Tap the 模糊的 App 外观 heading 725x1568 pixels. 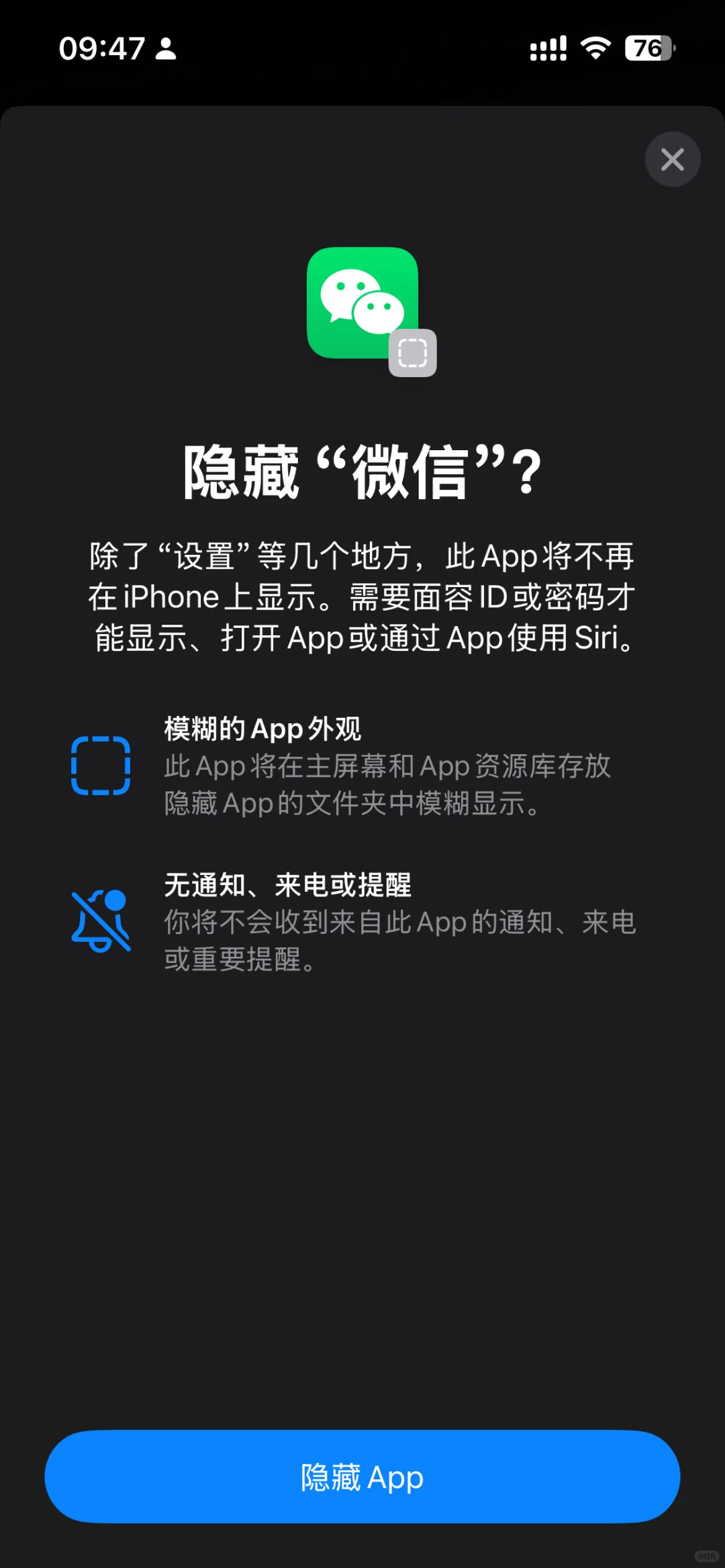[262, 728]
